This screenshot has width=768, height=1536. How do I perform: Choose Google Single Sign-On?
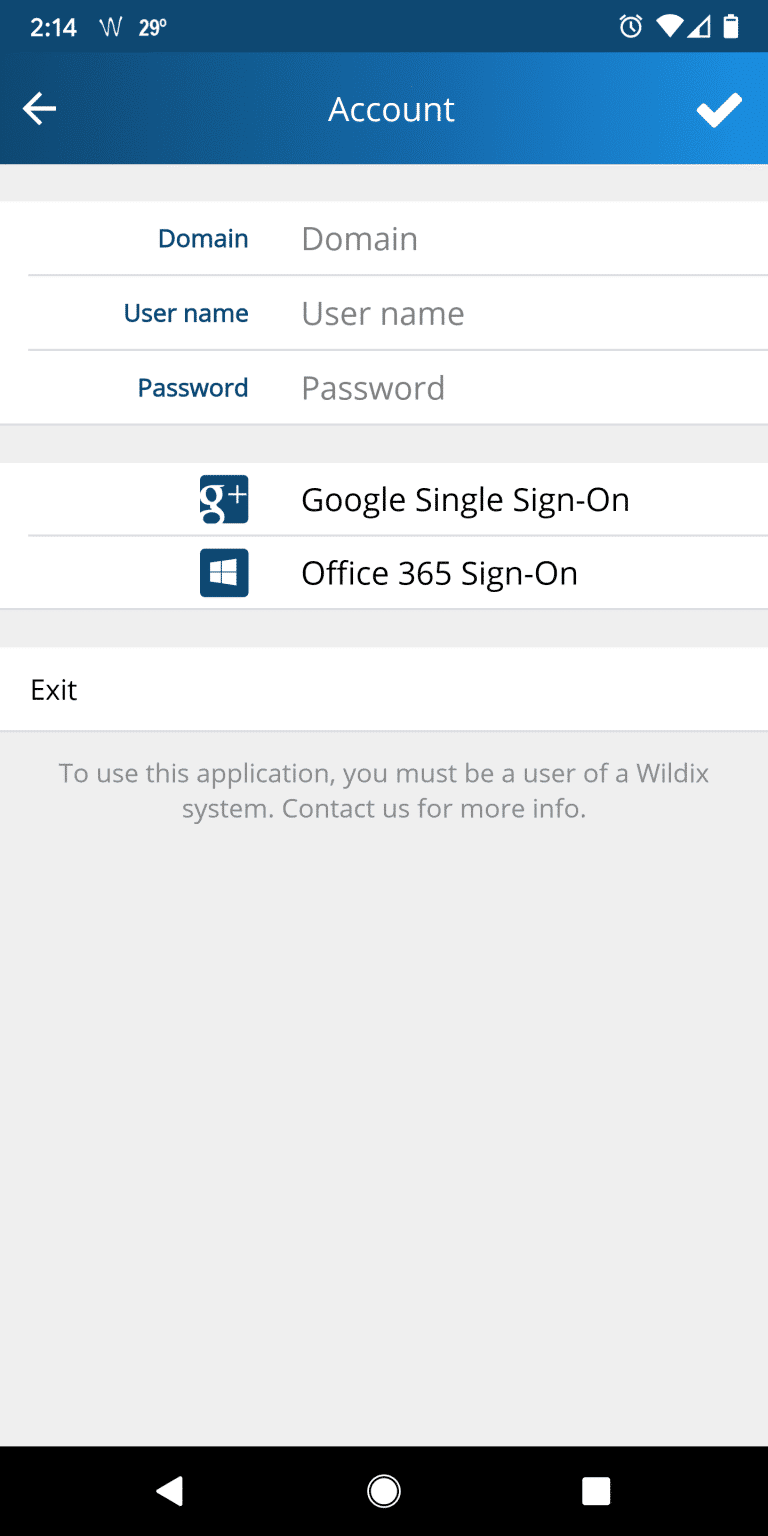click(x=384, y=499)
